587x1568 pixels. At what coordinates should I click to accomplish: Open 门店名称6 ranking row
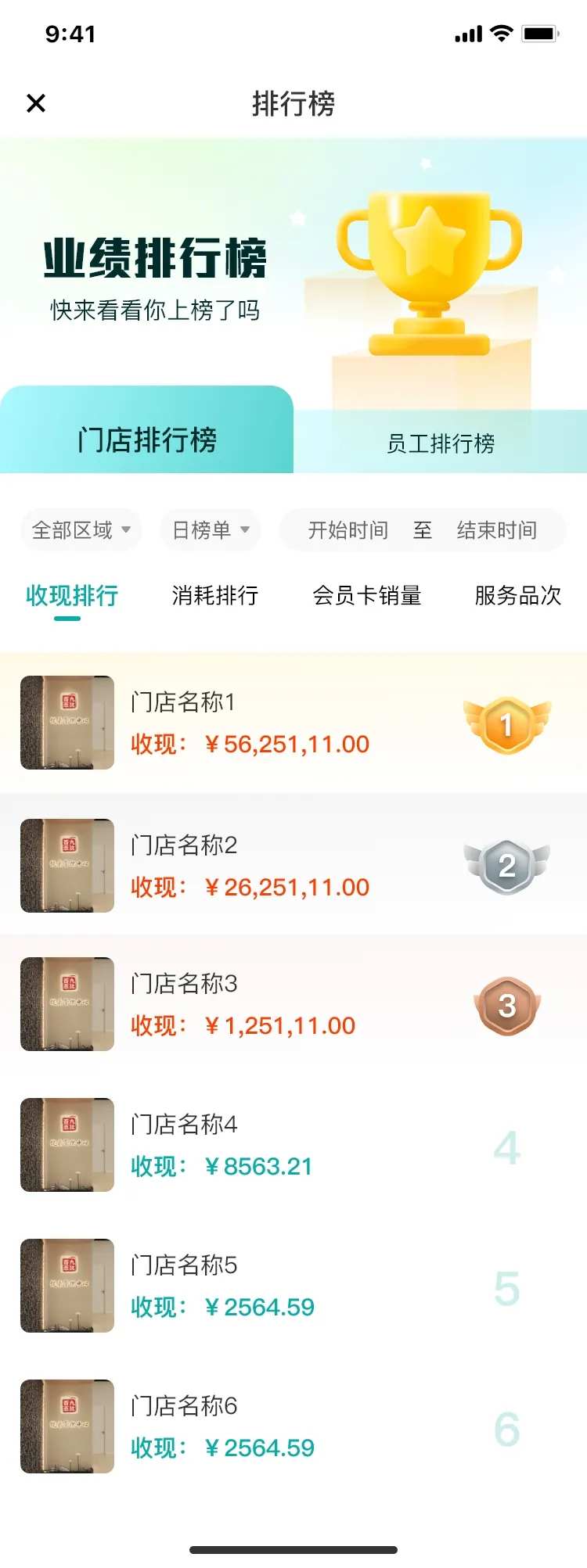[293, 1426]
